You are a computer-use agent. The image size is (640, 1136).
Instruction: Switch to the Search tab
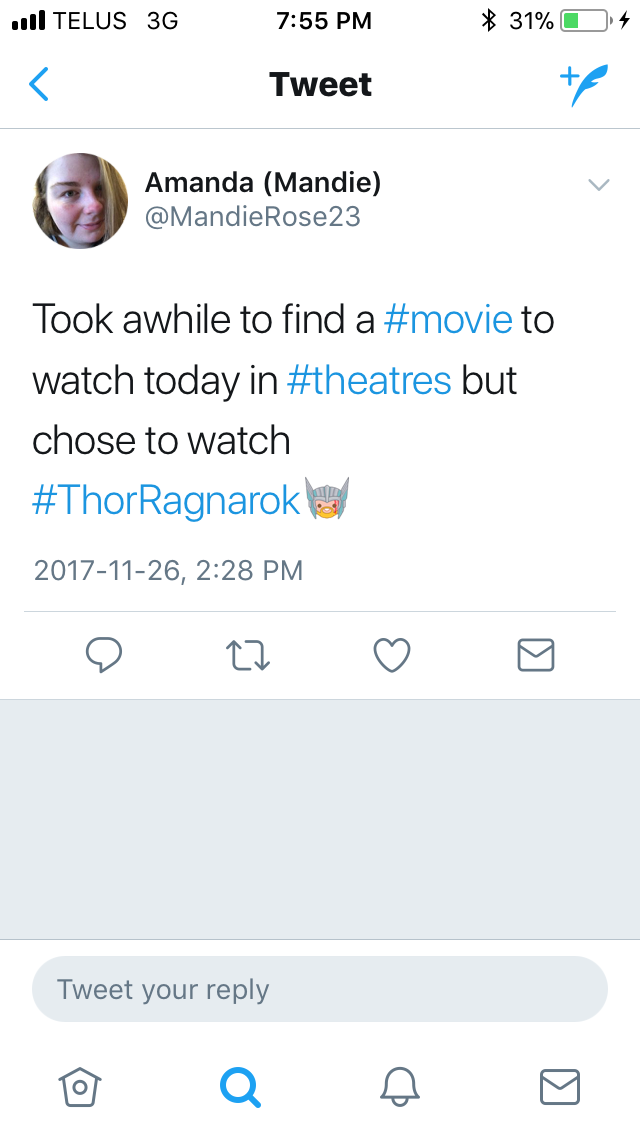[240, 1086]
